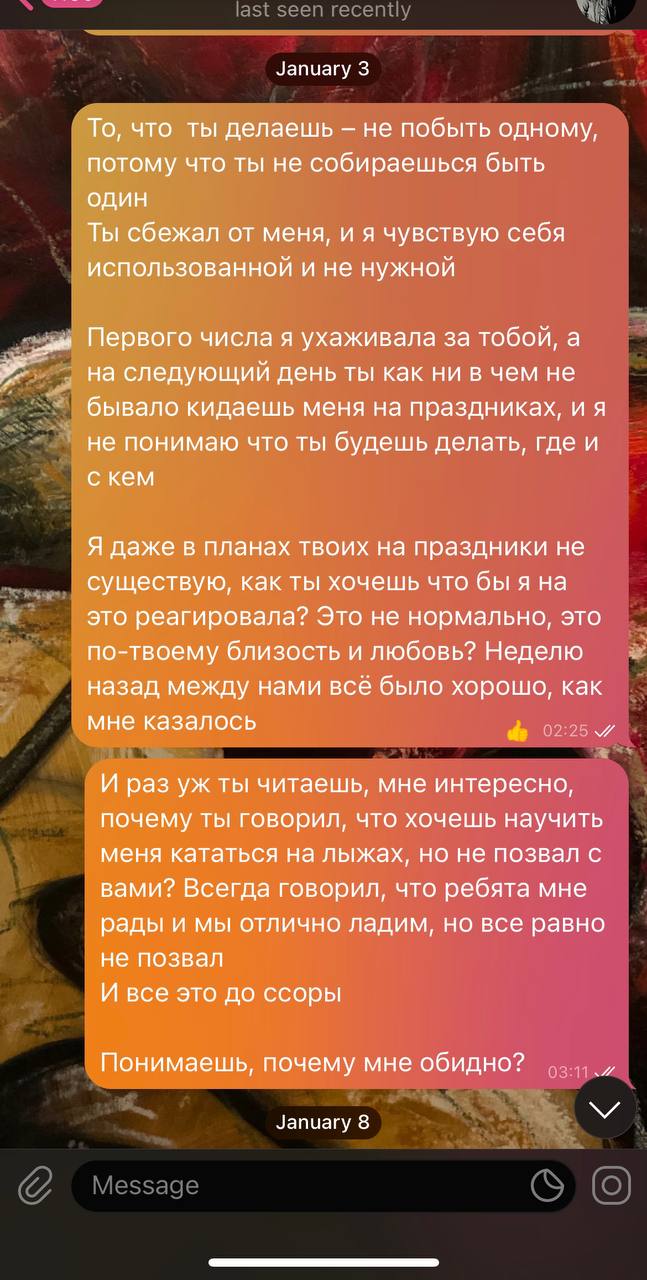
Task: Tap the thumbs-up reaction on 02:25 message
Action: [x=517, y=731]
